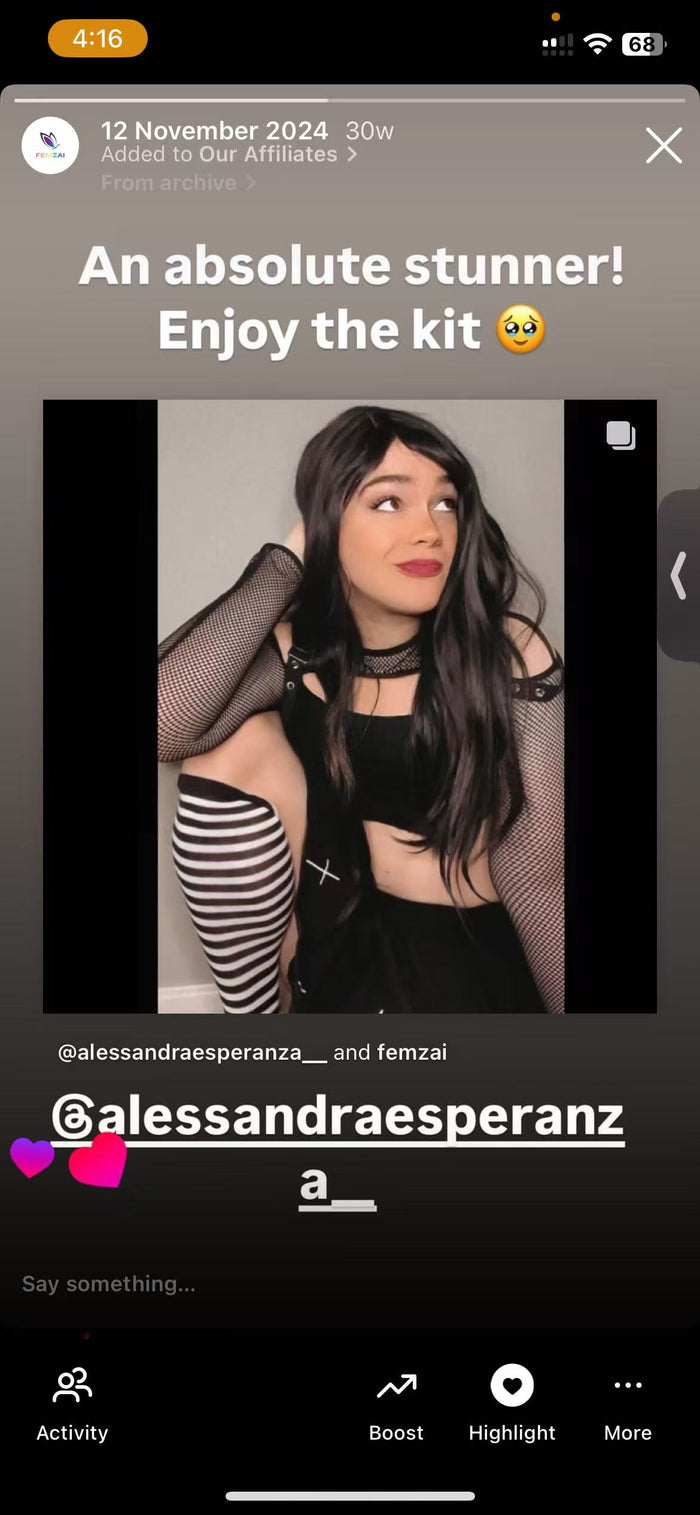Screen dimensions: 700x1515
Task: Open the Femzai profile avatar
Action: [x=50, y=146]
